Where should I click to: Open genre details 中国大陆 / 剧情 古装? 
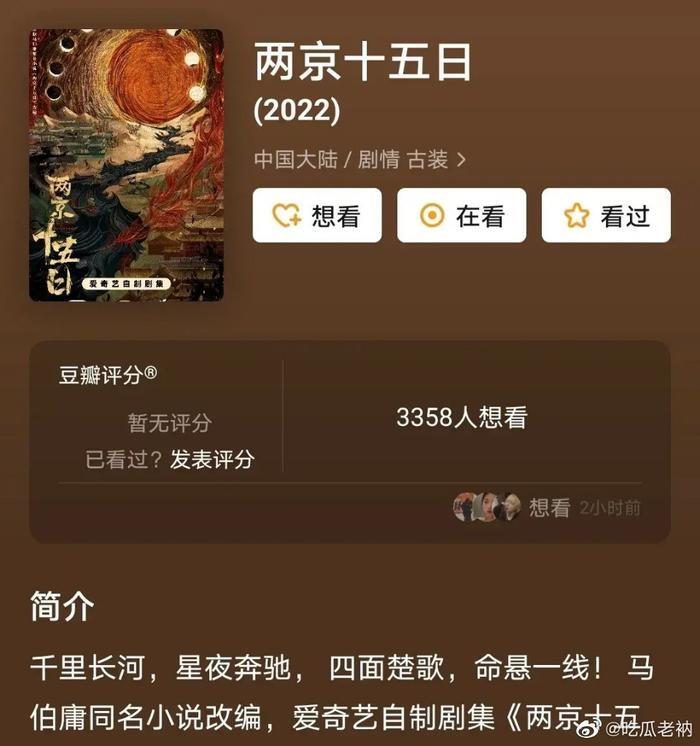360,159
